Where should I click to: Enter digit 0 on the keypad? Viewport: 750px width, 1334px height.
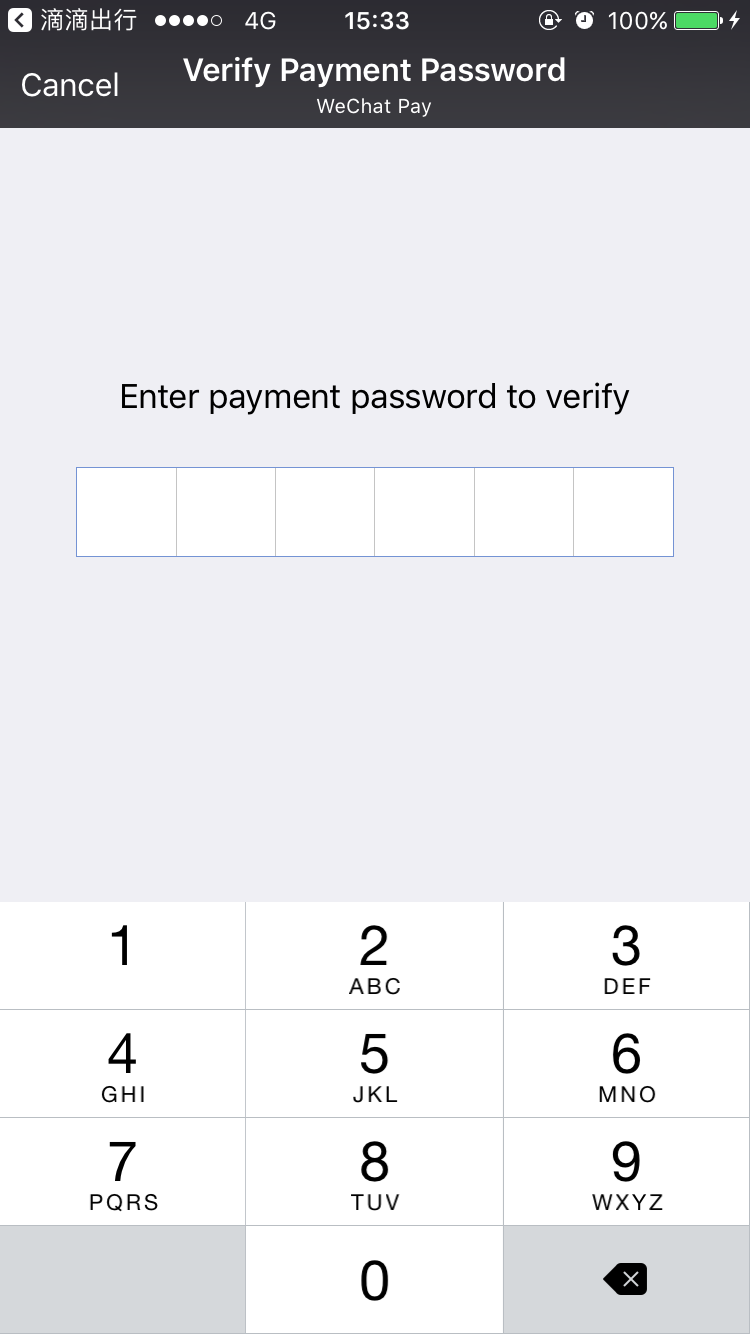click(374, 1280)
